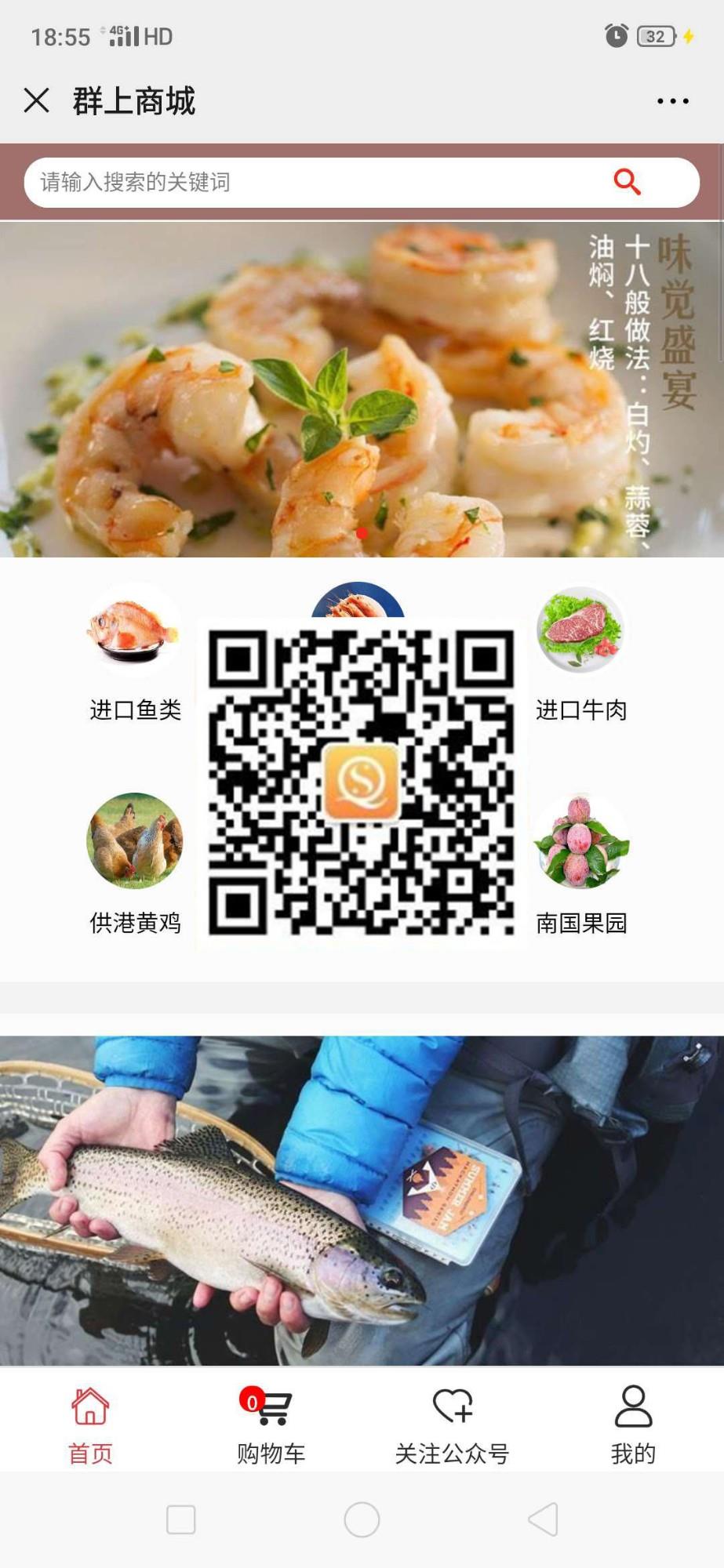
Task: Tap the search input field
Action: (314, 182)
